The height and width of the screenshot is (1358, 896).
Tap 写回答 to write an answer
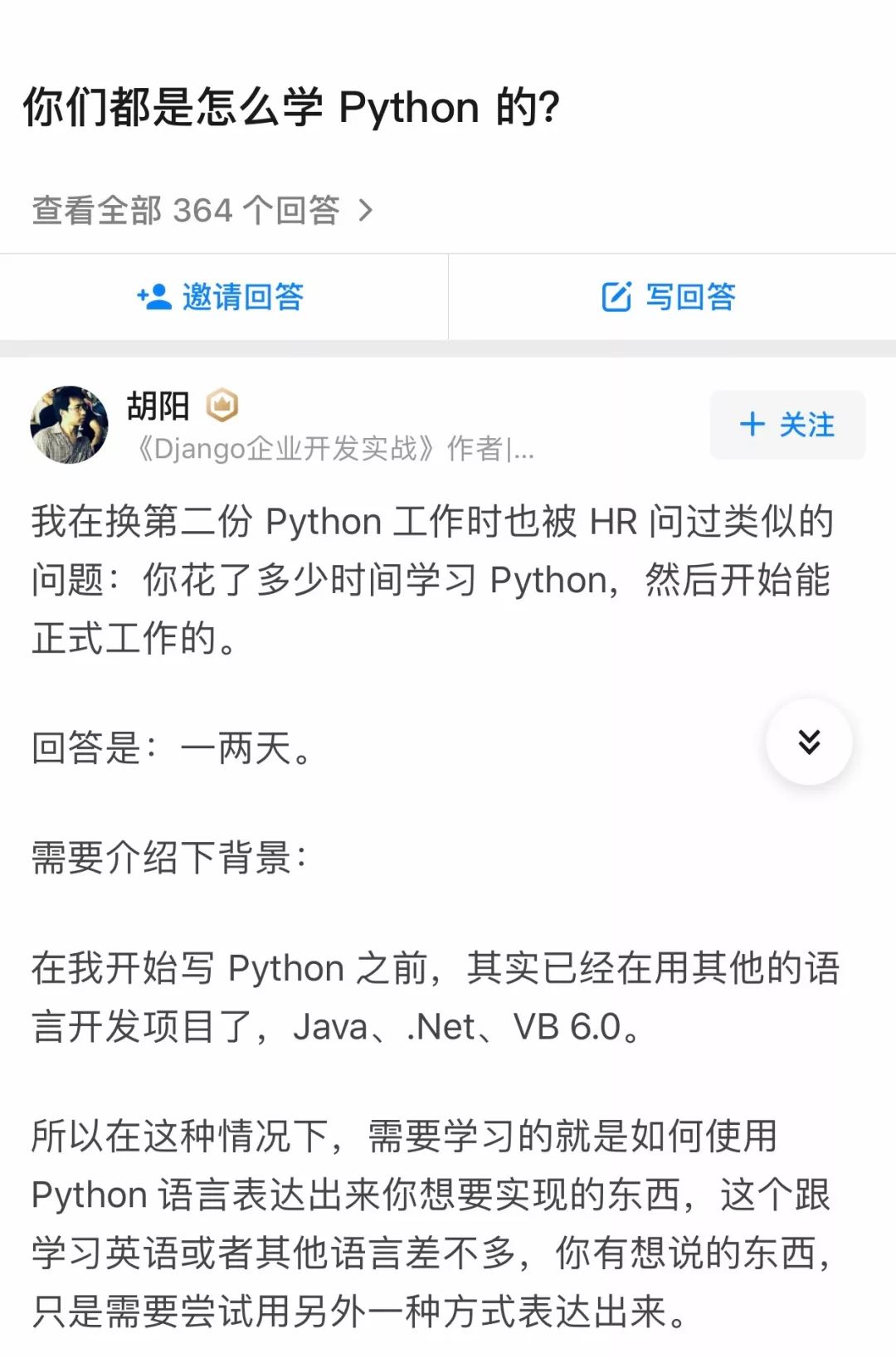pos(669,297)
